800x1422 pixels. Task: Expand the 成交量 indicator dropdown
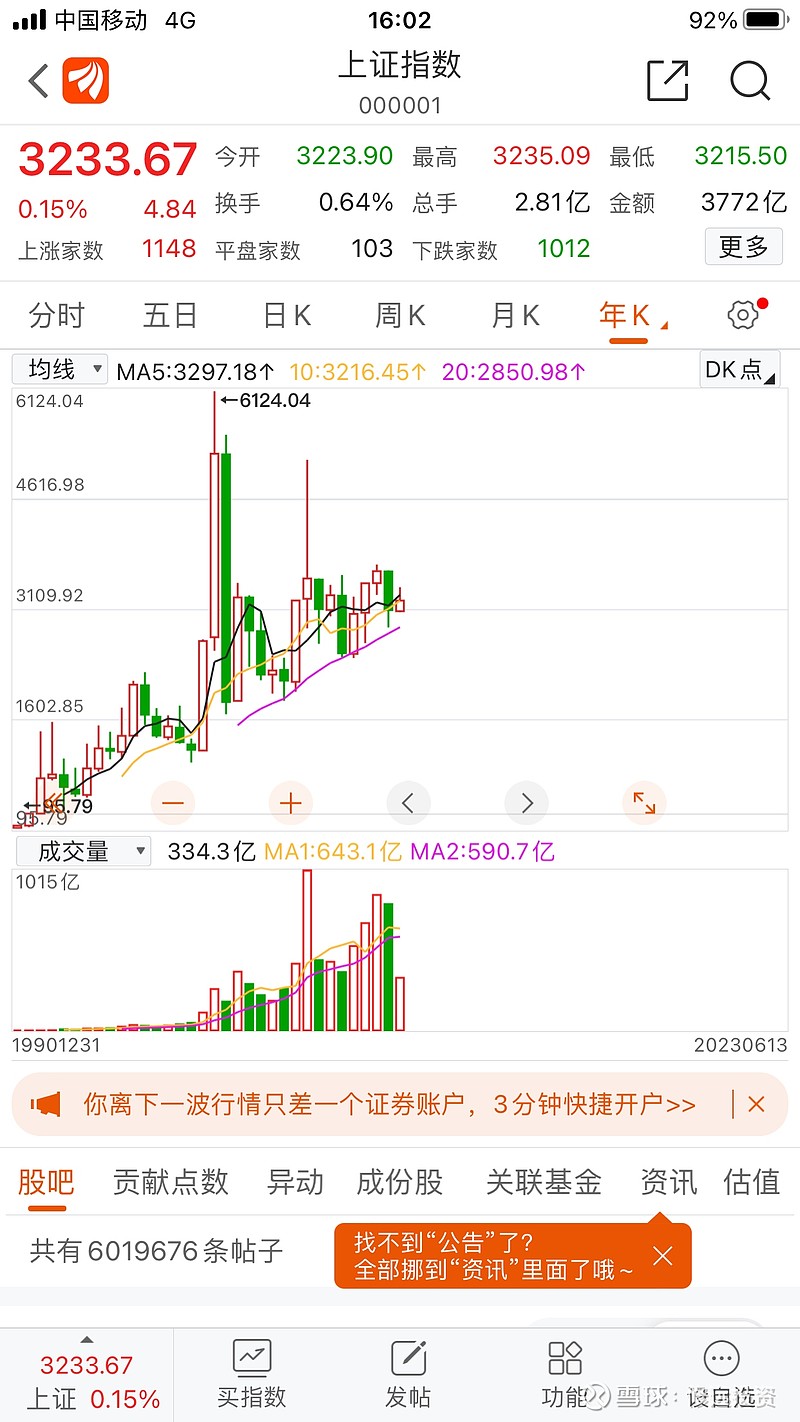(82, 852)
